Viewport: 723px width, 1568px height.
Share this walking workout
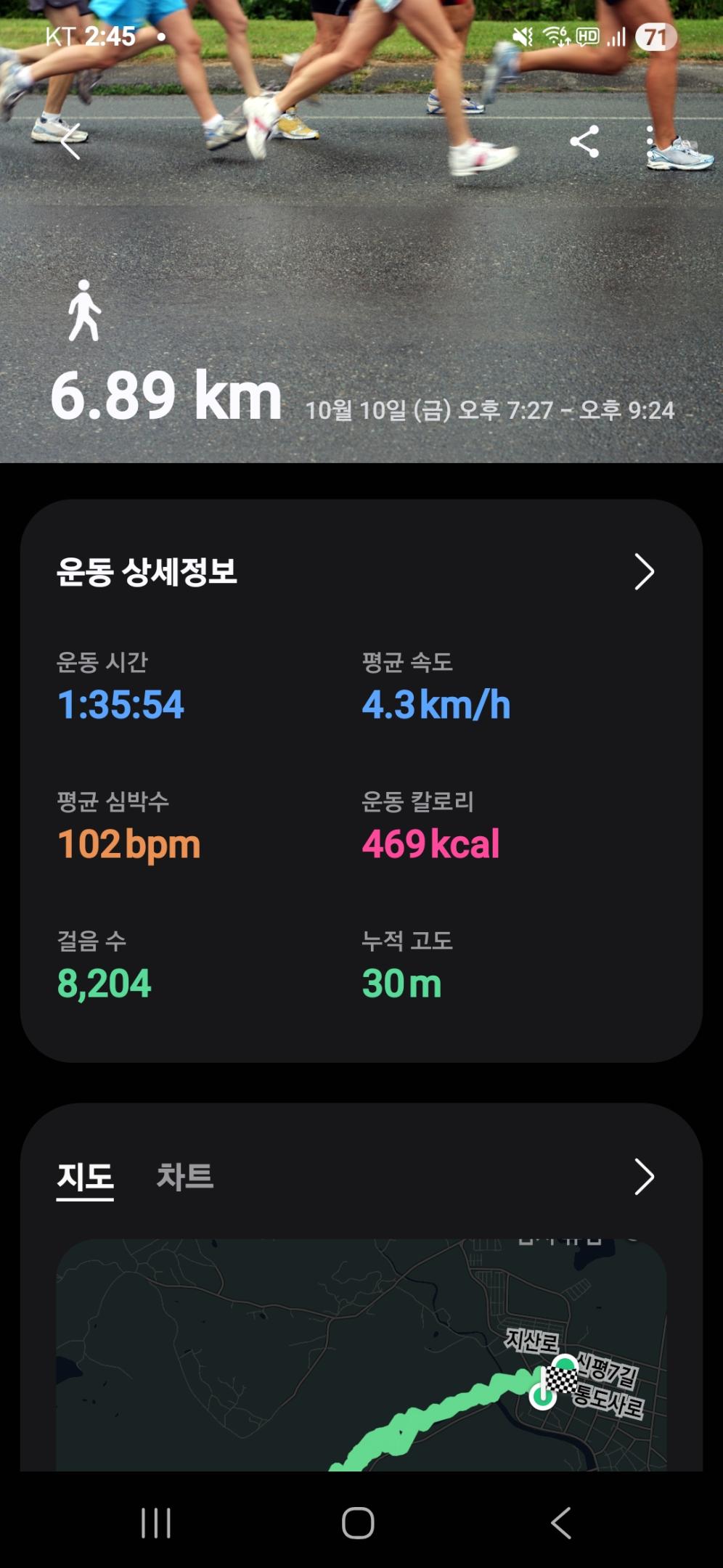point(584,141)
